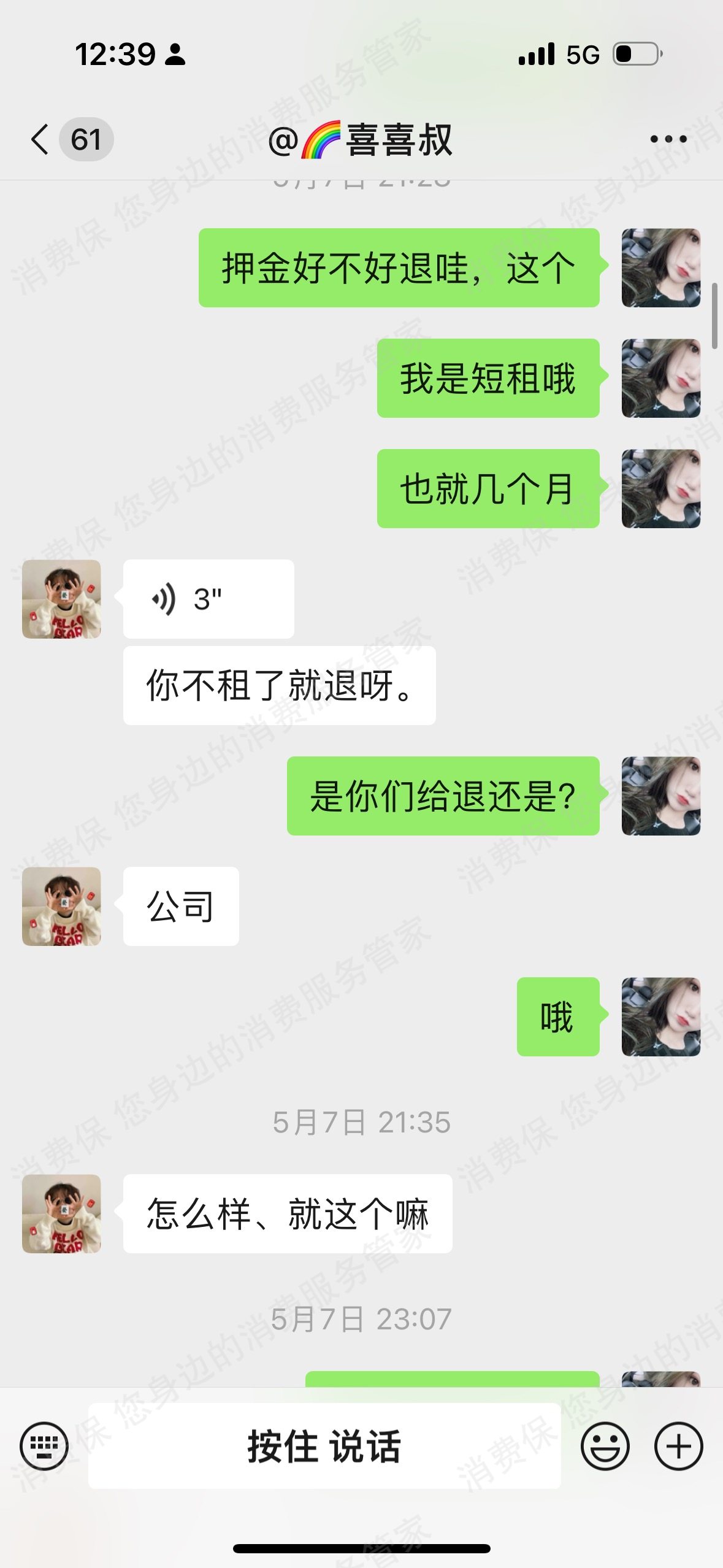Open the contact's avatar beside 公司
Image resolution: width=723 pixels, height=1568 pixels.
click(x=61, y=906)
